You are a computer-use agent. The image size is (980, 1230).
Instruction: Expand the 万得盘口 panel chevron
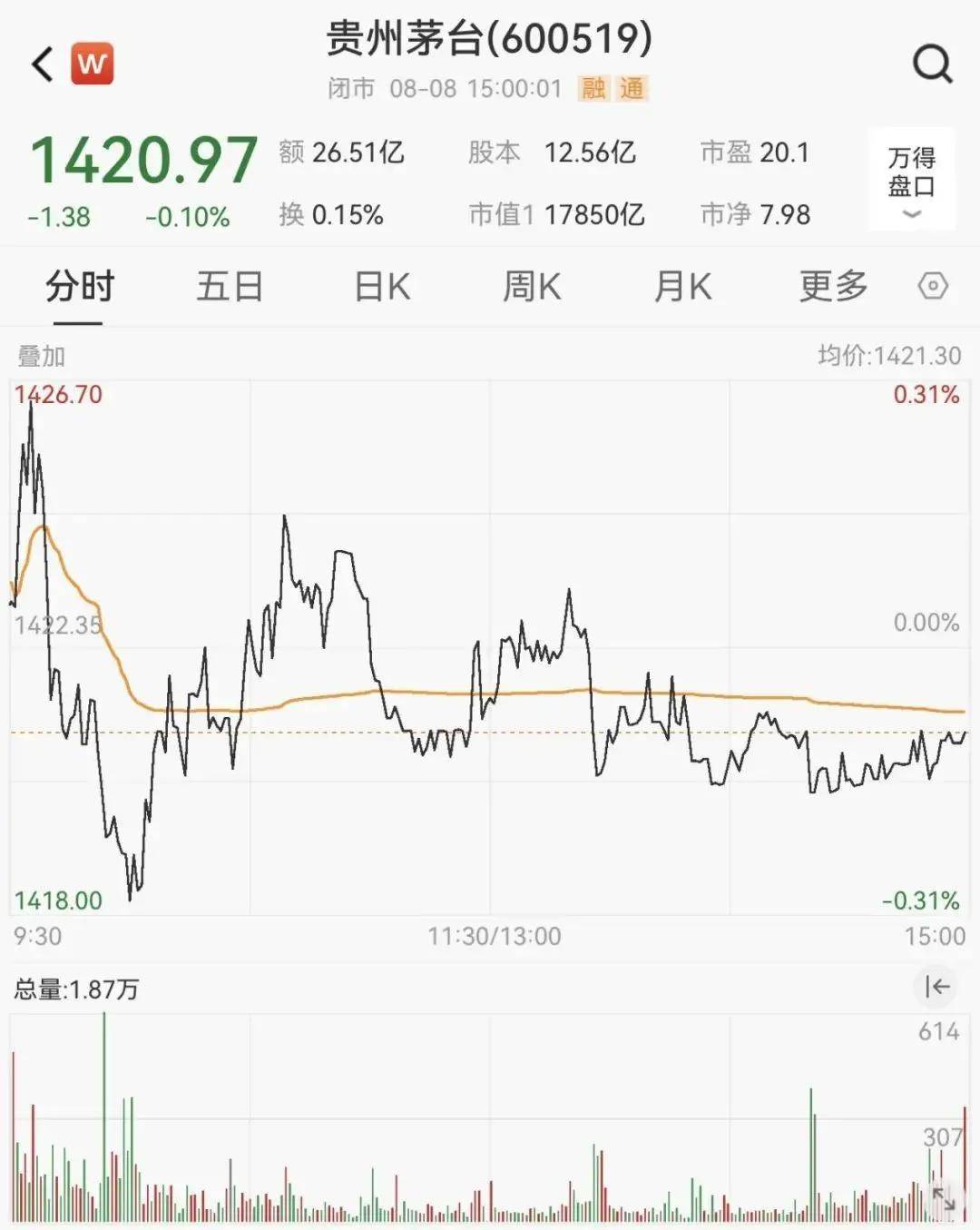910,215
